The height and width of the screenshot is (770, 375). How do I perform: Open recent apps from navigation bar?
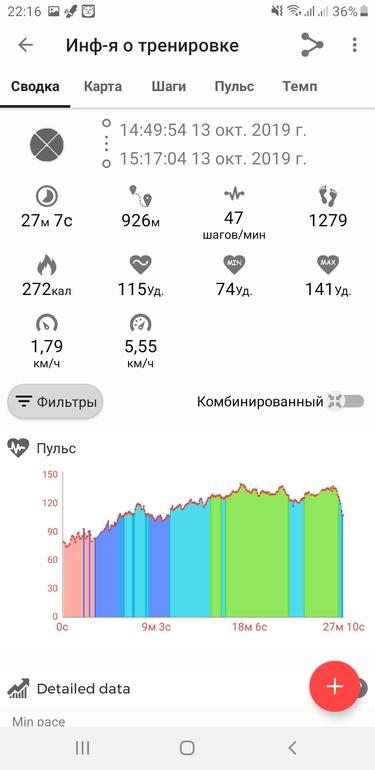[x=82, y=748]
